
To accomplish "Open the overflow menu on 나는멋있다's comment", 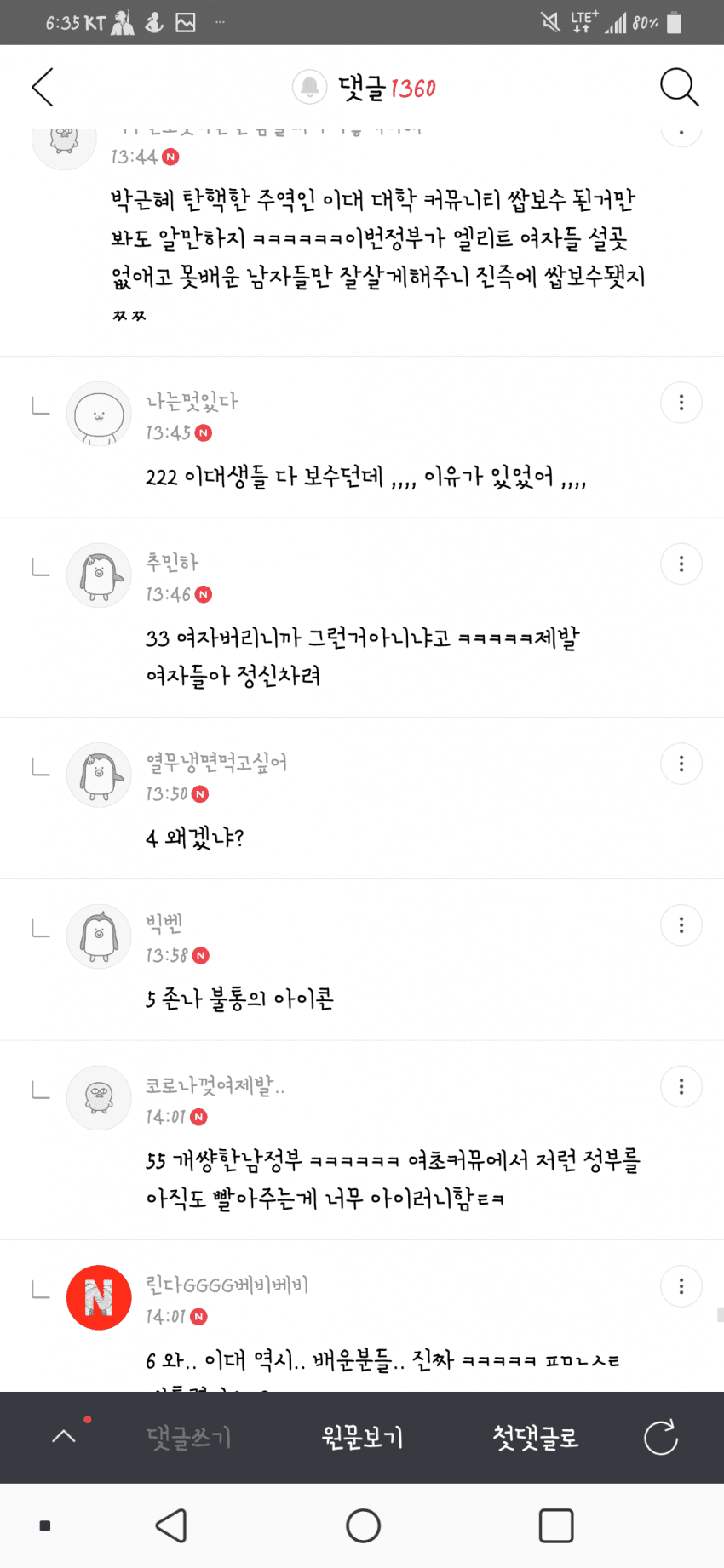I will [681, 403].
